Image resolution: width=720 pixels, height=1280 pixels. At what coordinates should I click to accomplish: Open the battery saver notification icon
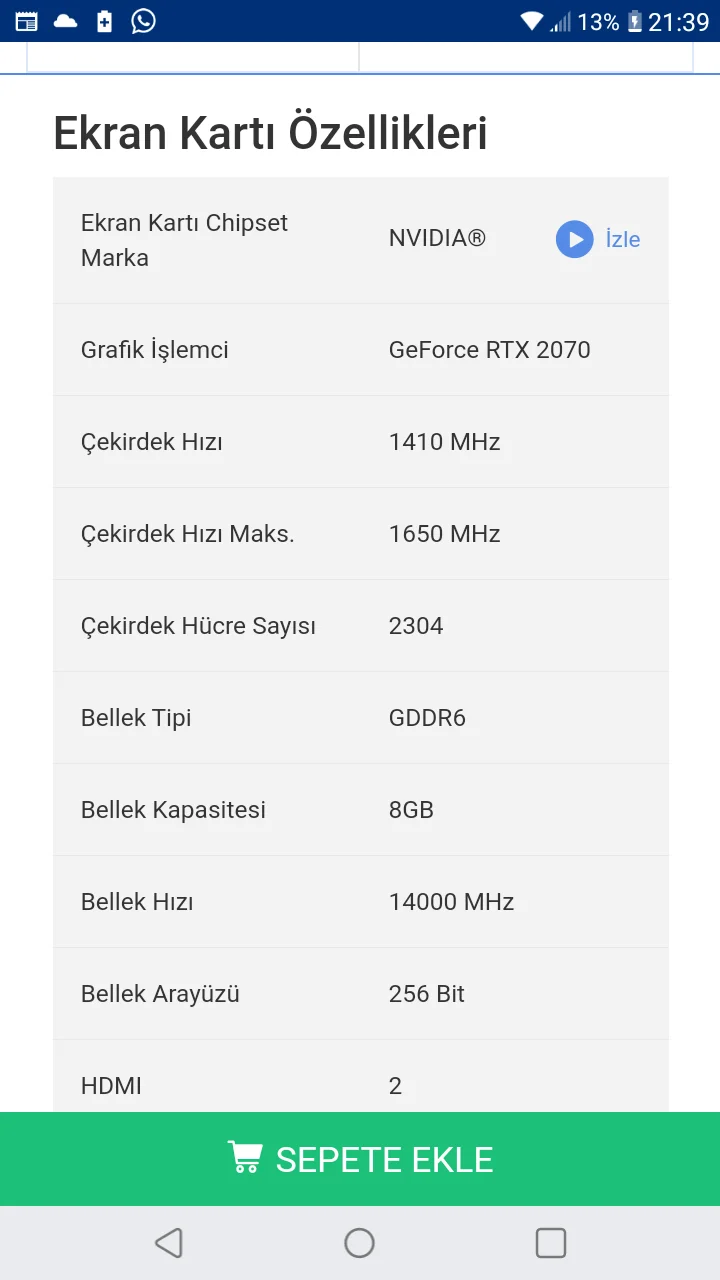point(105,20)
